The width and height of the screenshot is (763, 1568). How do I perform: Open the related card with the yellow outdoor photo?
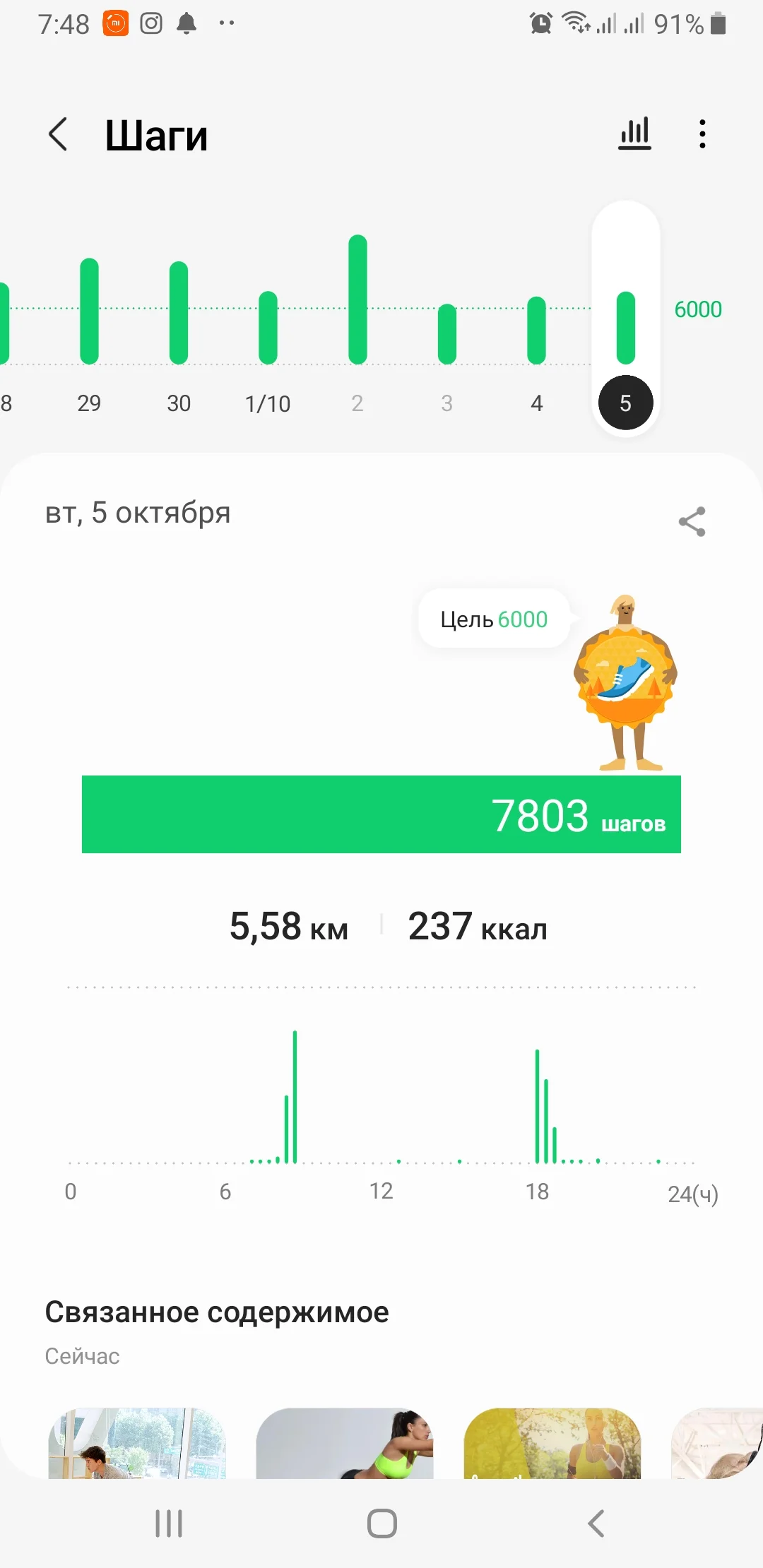click(552, 1443)
